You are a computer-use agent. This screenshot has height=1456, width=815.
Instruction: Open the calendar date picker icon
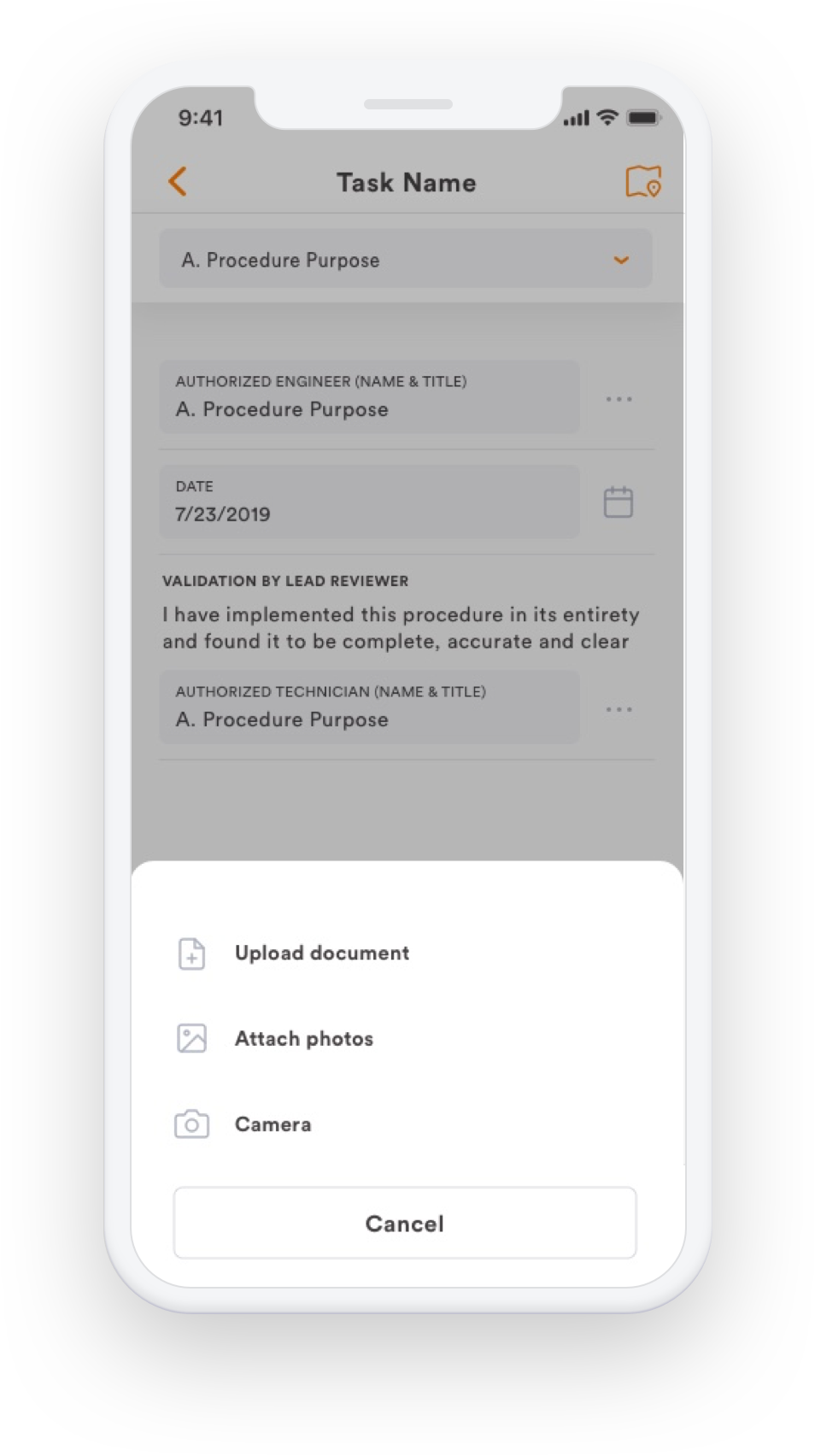[x=619, y=502]
